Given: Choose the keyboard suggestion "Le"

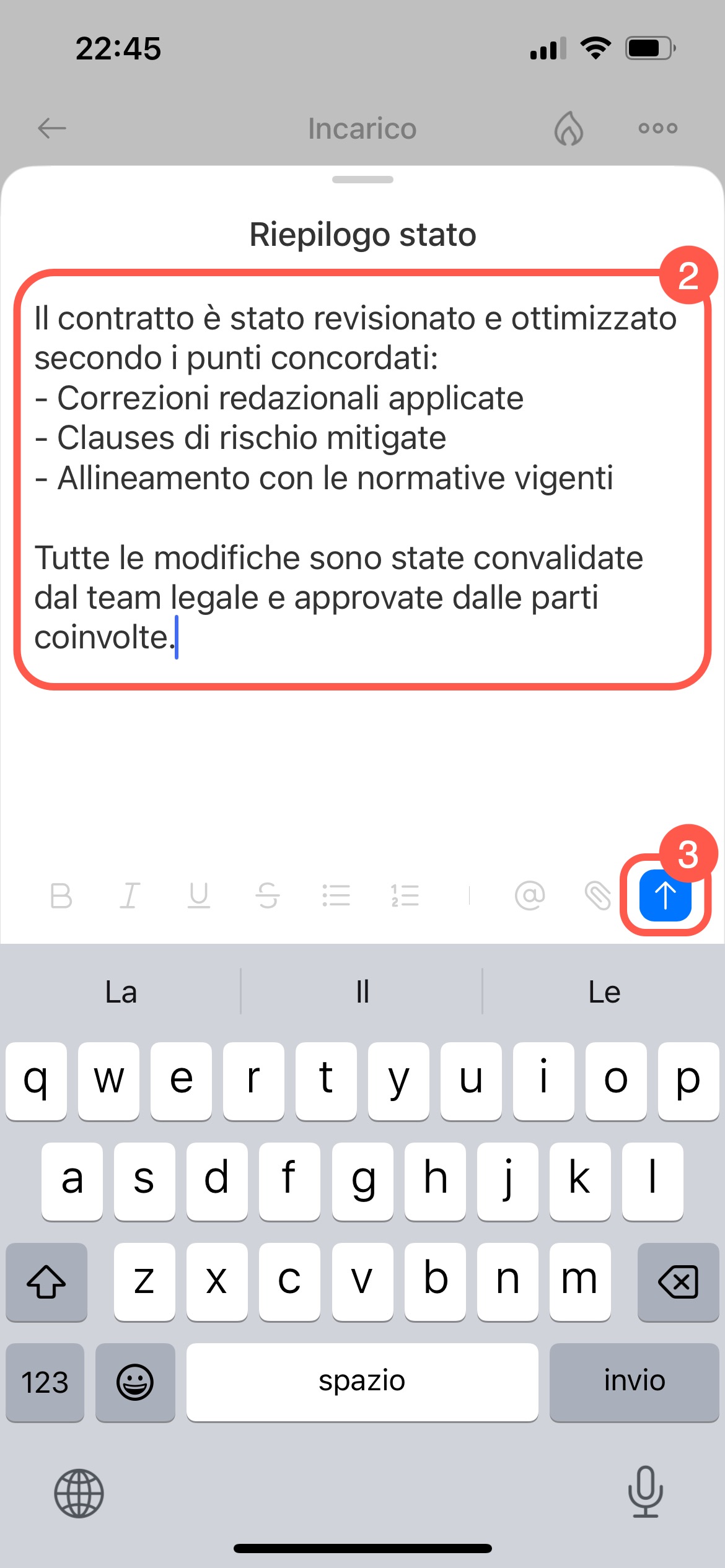Looking at the screenshot, I should click(604, 992).
